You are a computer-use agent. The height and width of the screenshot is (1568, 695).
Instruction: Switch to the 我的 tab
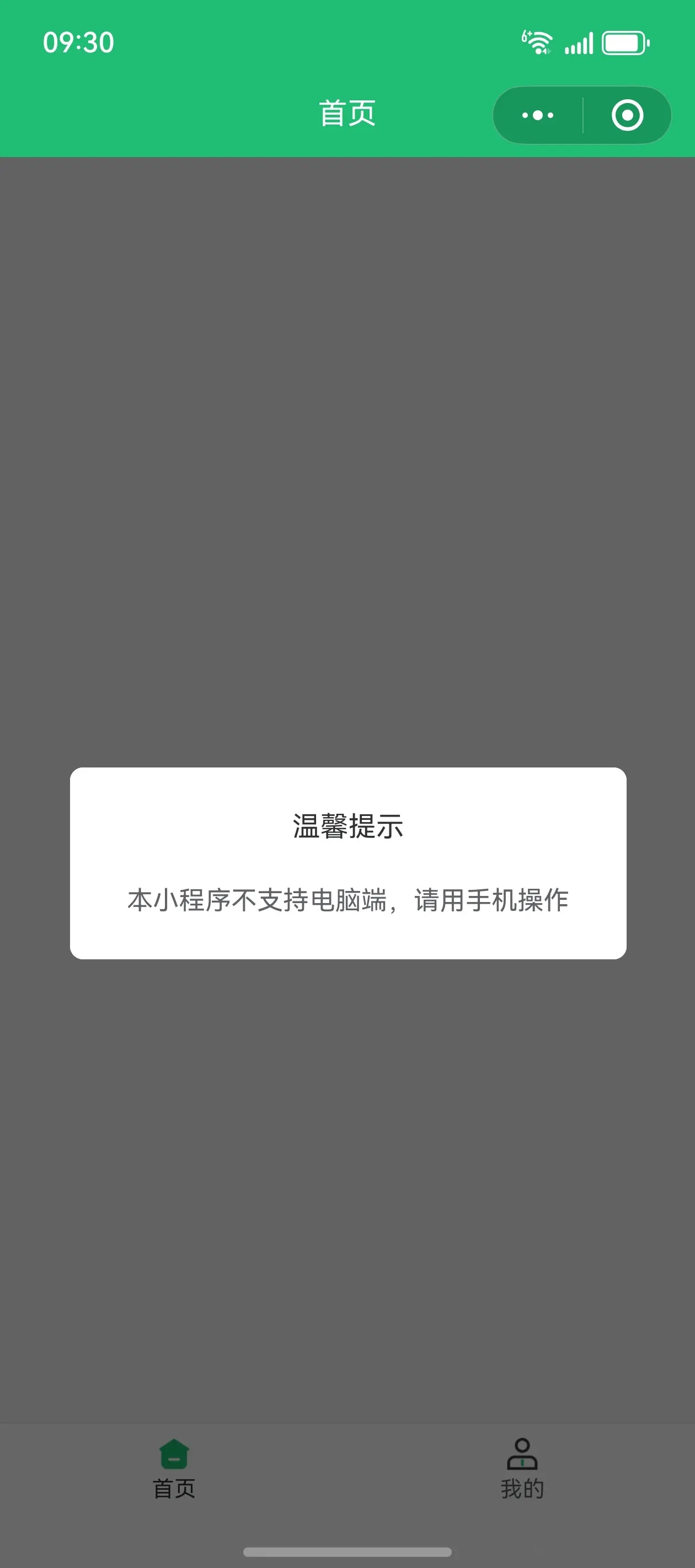(522, 1469)
